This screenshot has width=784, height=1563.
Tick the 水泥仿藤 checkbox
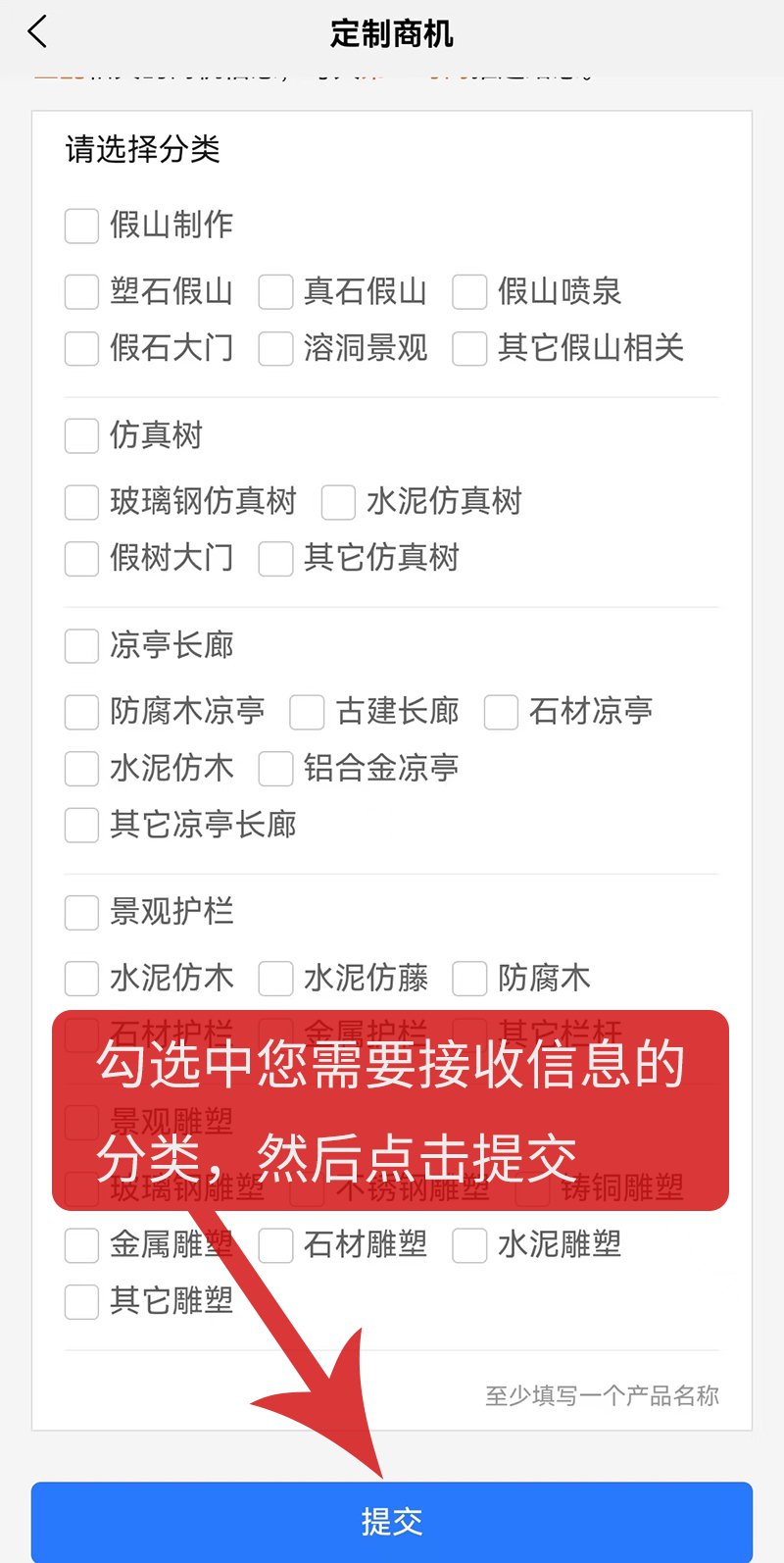(275, 979)
